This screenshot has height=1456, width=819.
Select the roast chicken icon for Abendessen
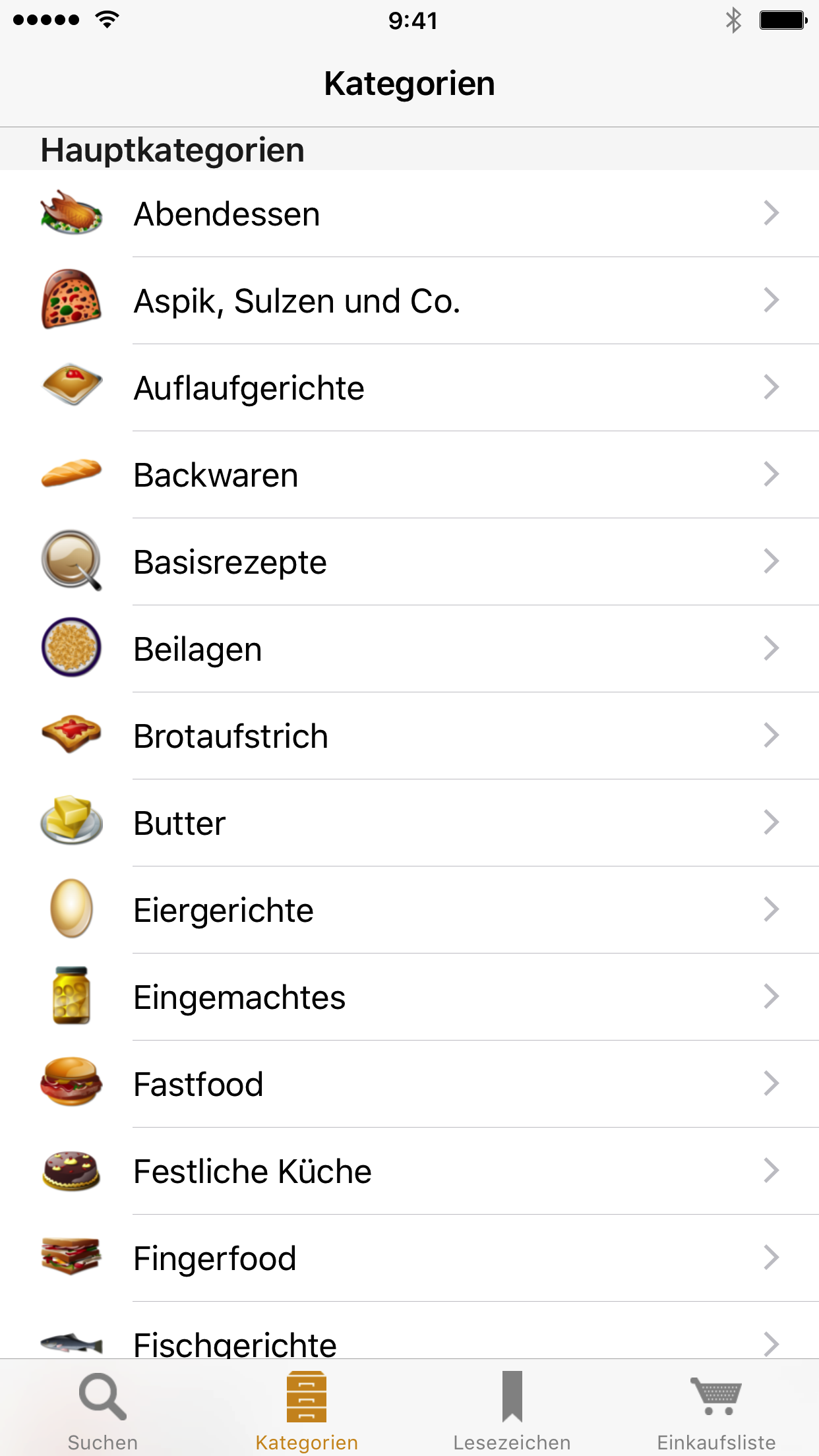71,214
